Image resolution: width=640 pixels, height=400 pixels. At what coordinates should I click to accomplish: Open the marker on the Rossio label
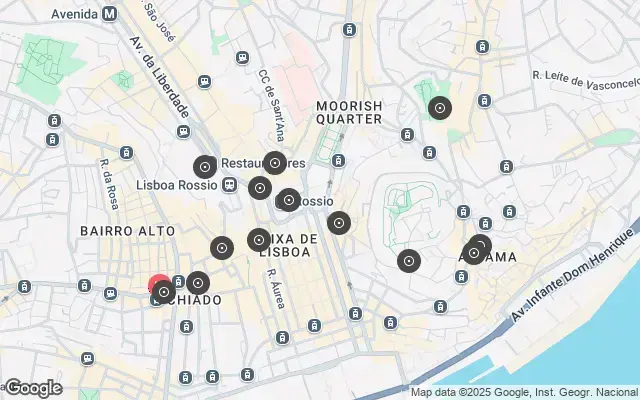288,200
